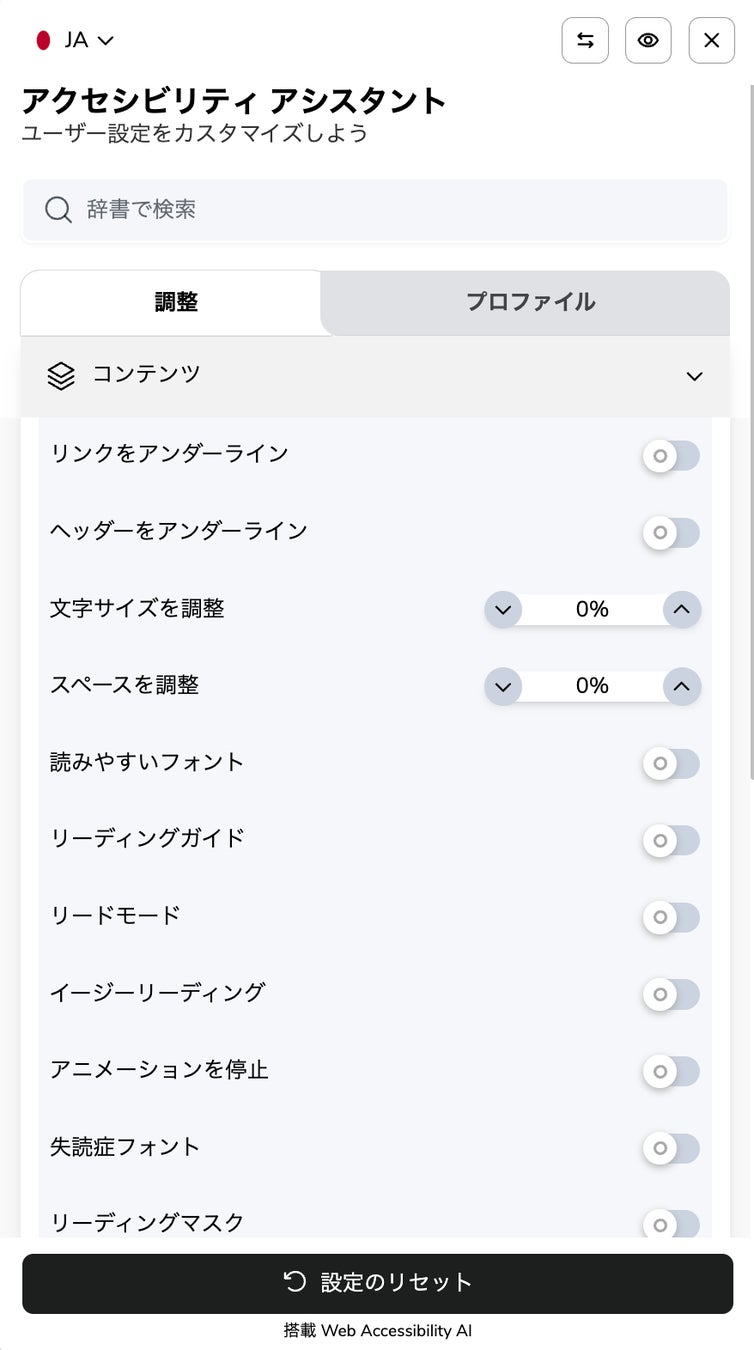Tap the swap arrows icon in header
The image size is (754, 1350).
(585, 40)
